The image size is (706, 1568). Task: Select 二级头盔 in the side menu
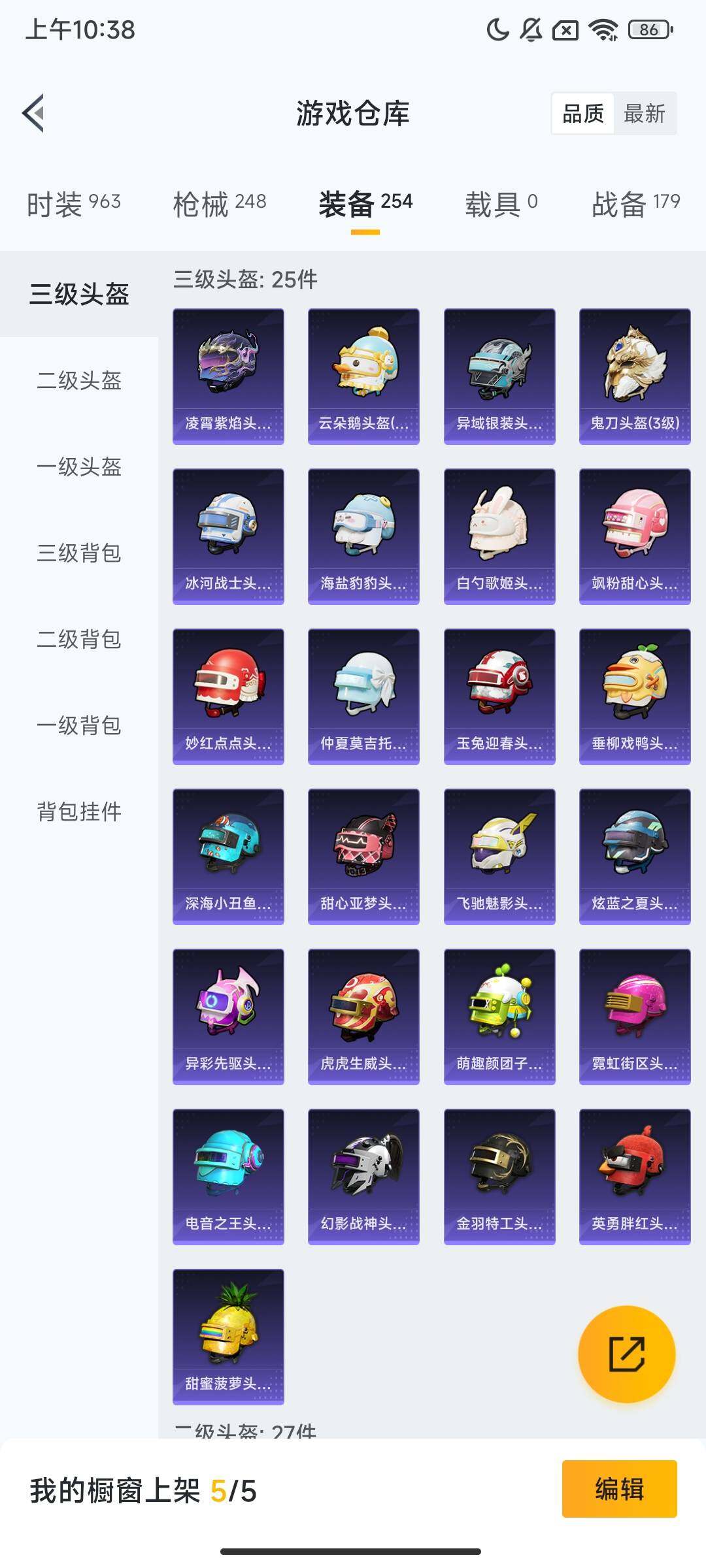[79, 380]
